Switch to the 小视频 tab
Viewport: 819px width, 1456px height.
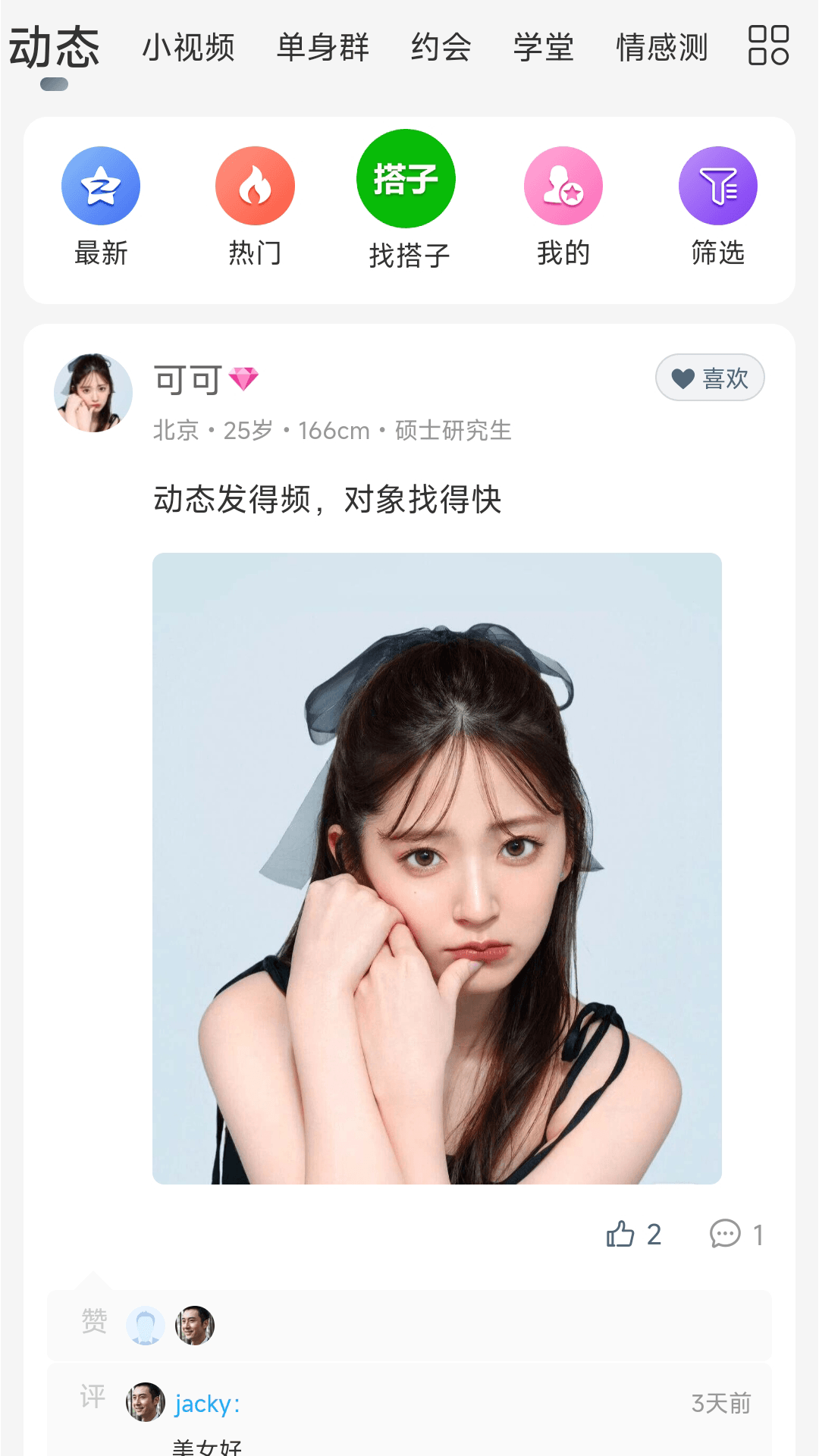tap(189, 47)
